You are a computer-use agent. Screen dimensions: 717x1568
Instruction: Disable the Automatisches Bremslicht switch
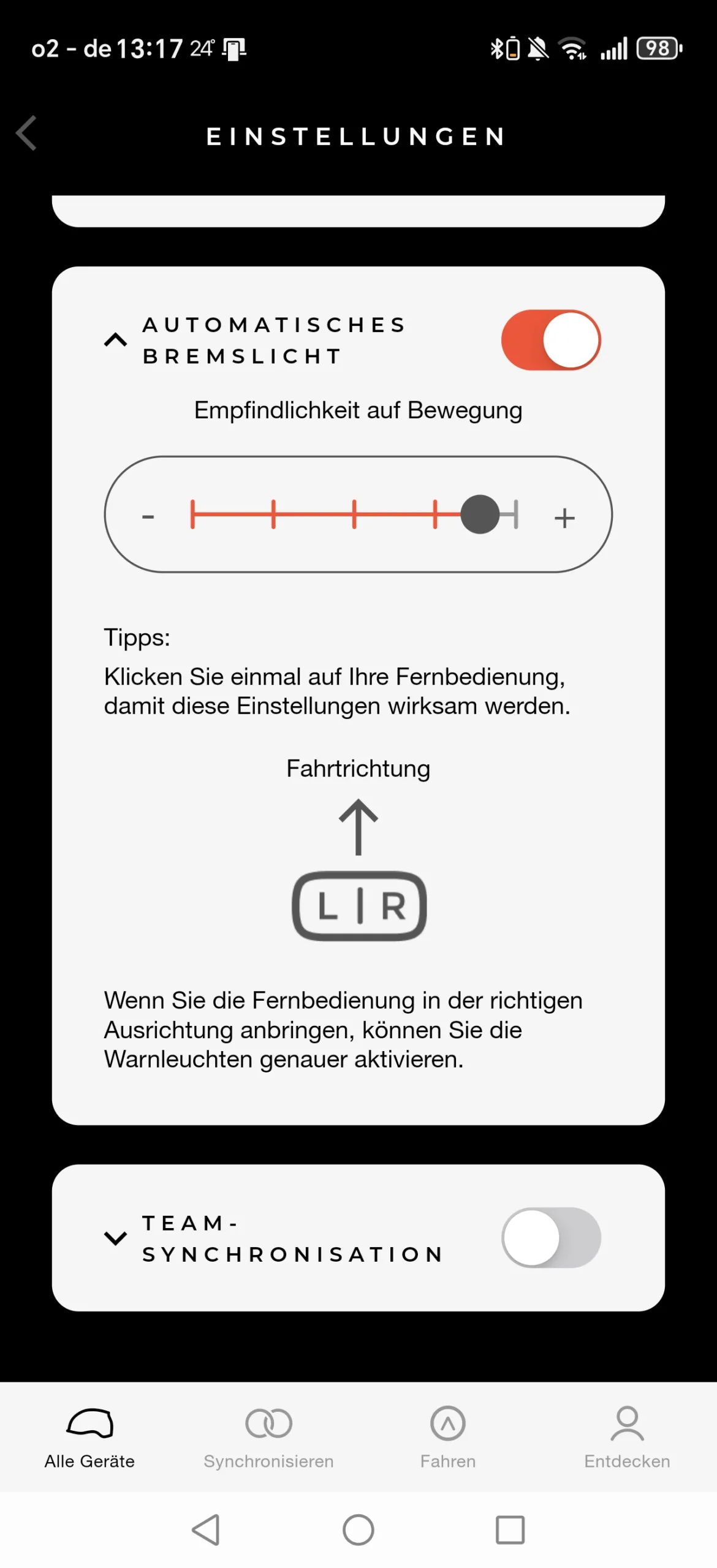(550, 340)
